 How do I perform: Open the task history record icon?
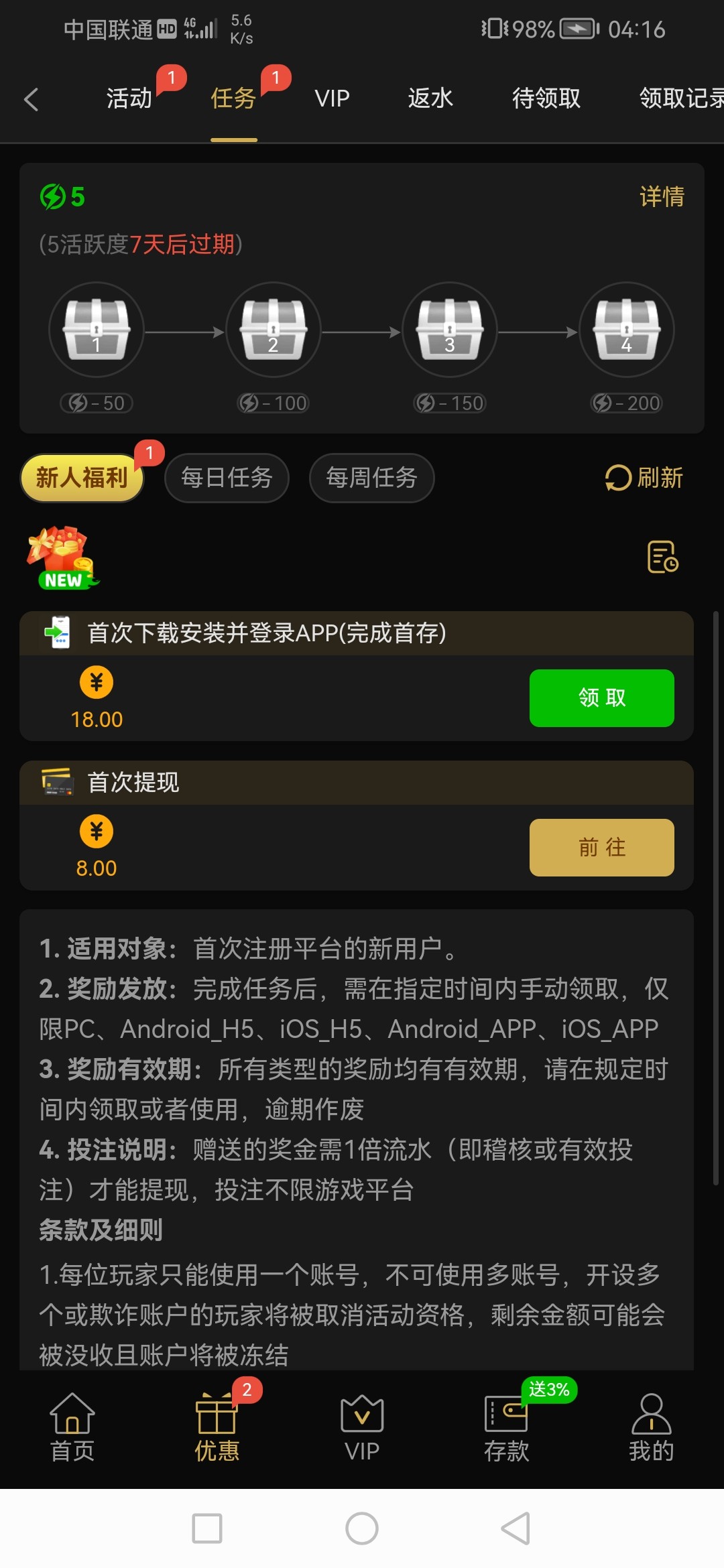point(662,557)
